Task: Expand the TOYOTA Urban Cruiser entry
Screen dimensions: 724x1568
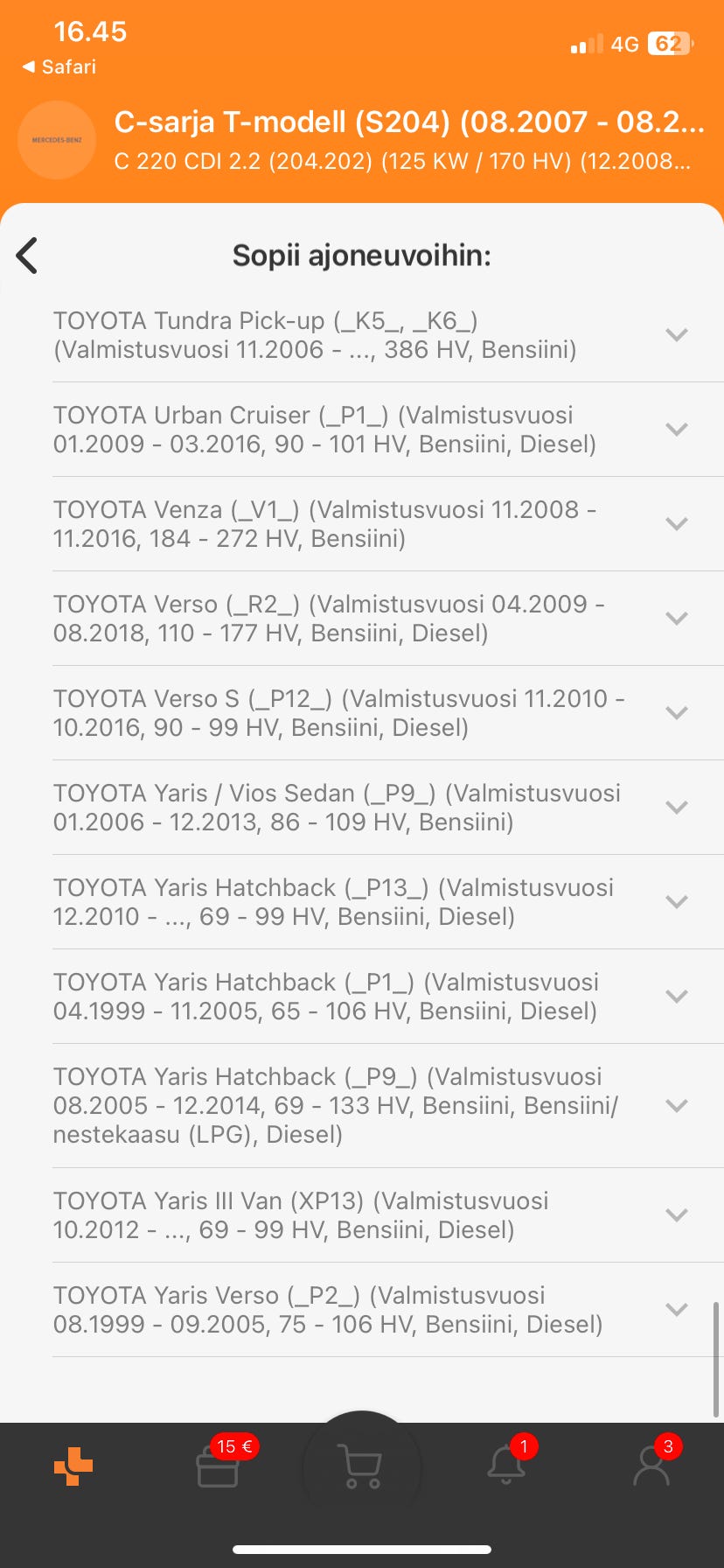Action: click(x=676, y=430)
